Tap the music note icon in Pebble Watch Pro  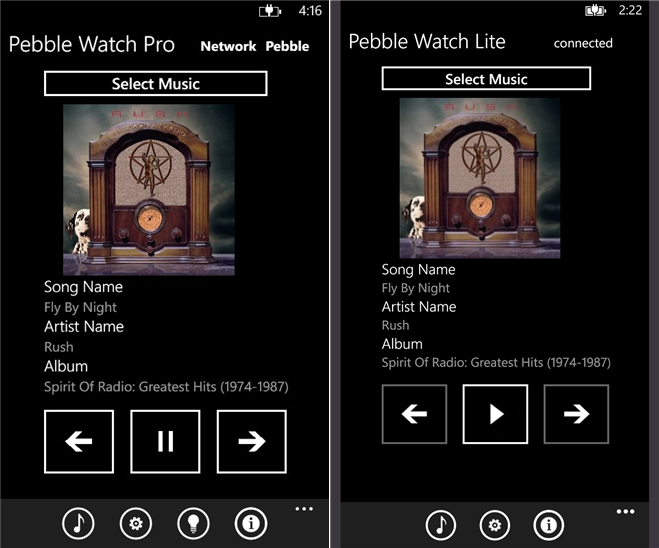(78, 522)
